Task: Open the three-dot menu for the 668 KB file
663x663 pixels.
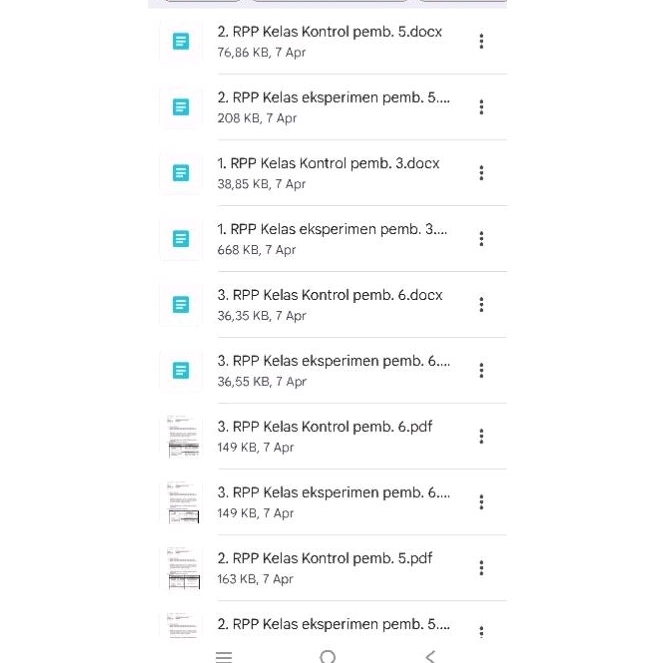Action: 481,239
